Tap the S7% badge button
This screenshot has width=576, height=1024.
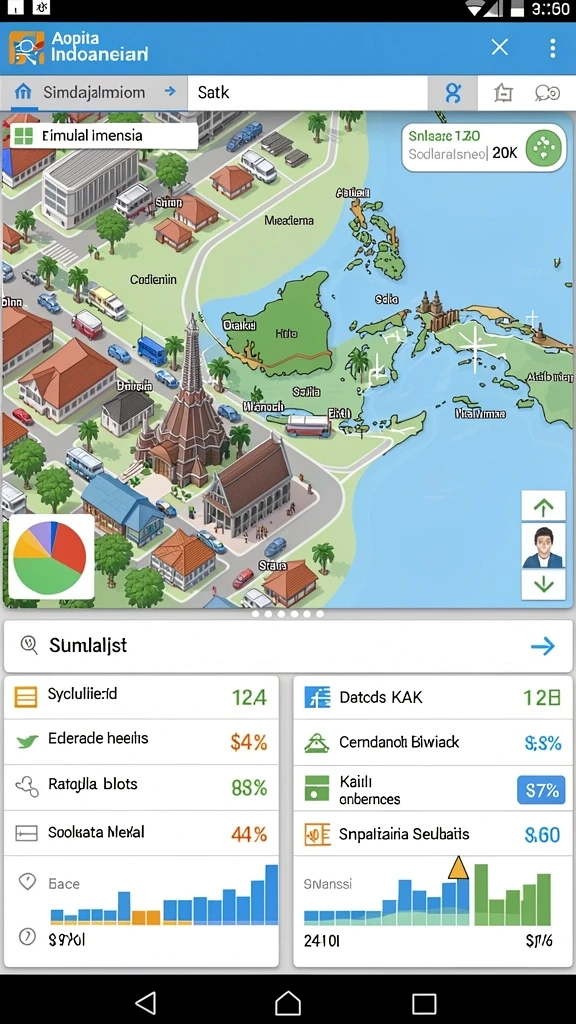[541, 790]
